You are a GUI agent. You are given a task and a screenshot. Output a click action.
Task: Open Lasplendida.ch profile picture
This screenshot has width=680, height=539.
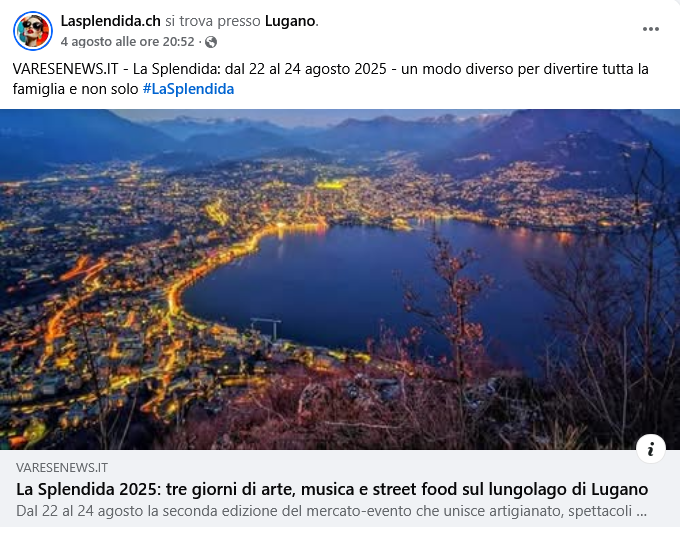coord(33,31)
